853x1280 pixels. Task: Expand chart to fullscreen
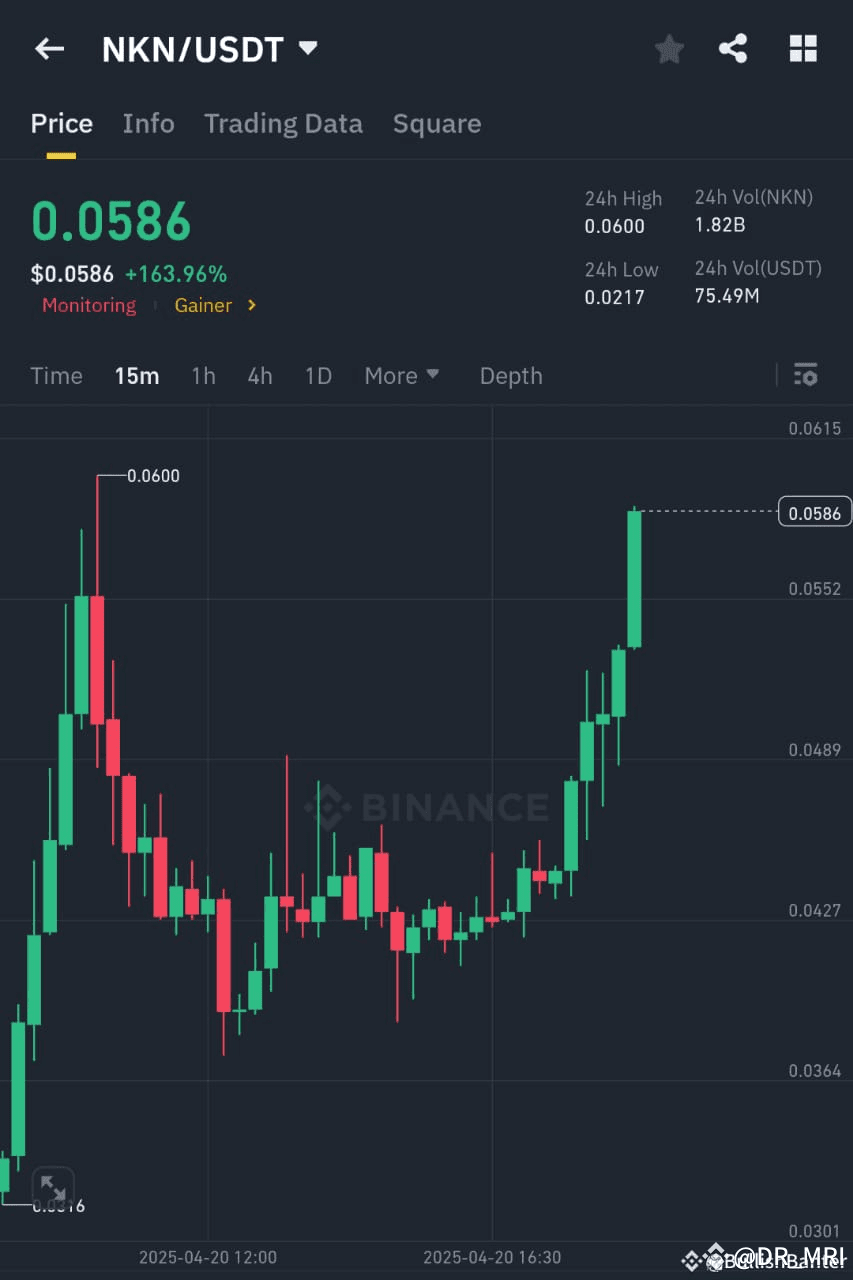52,1188
